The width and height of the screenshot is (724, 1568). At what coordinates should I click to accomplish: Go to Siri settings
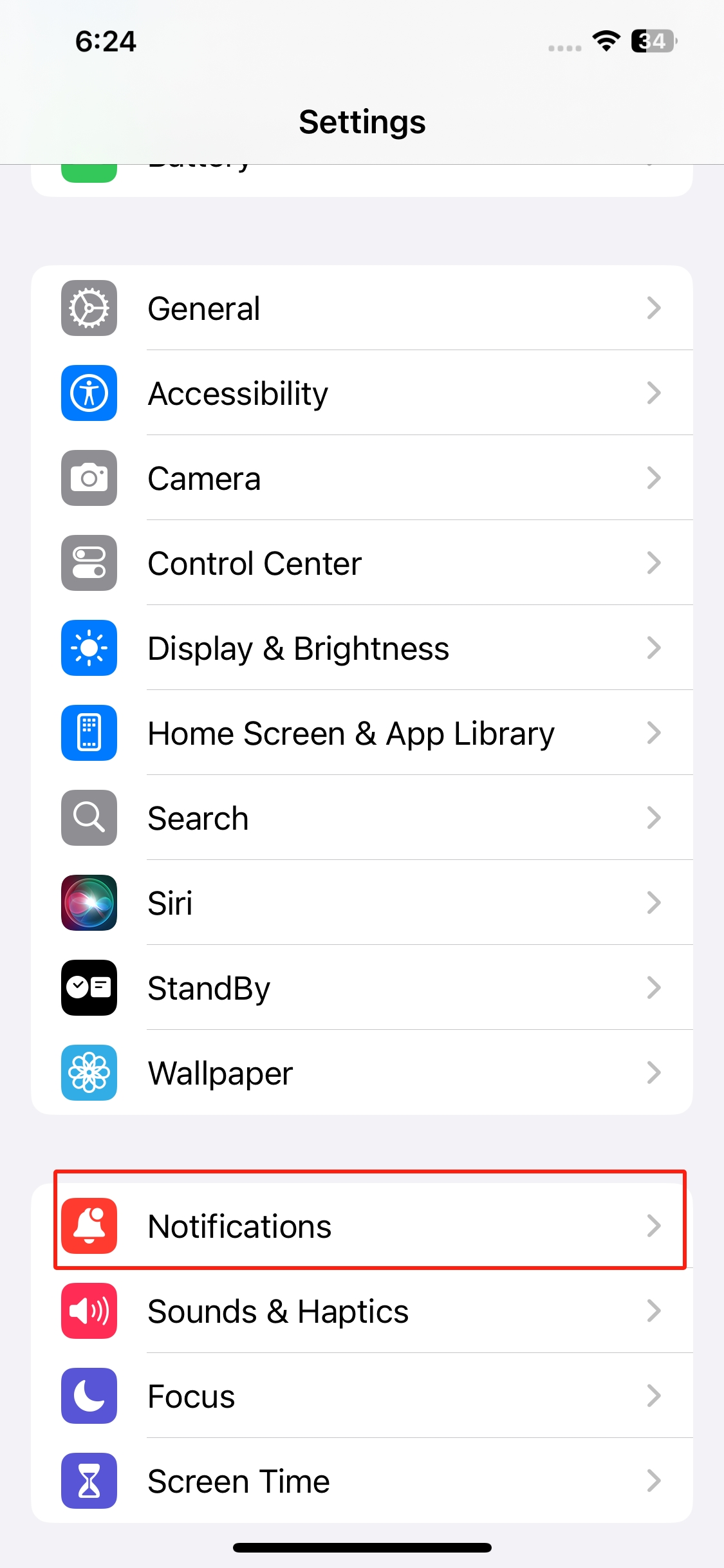click(360, 903)
